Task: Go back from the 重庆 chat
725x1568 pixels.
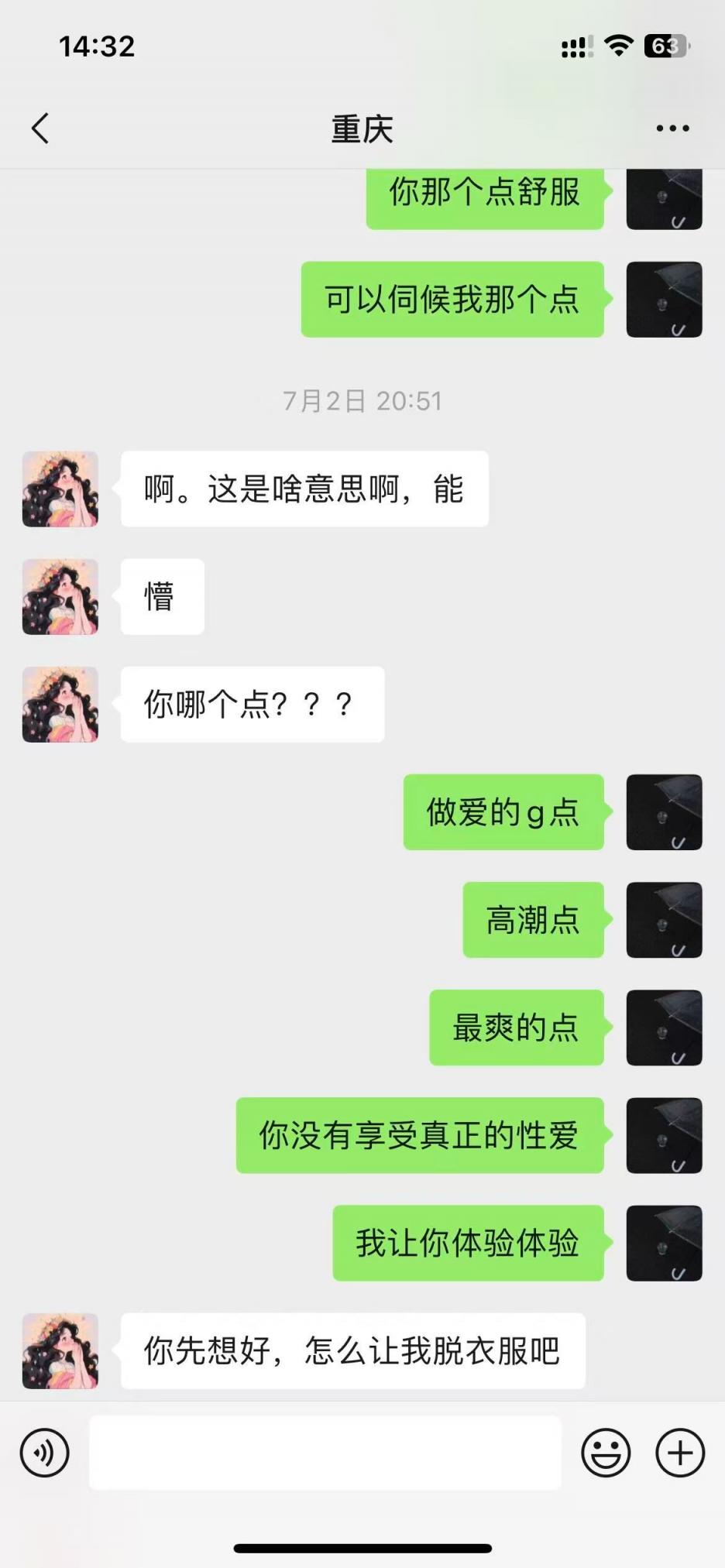Action: pyautogui.click(x=40, y=129)
